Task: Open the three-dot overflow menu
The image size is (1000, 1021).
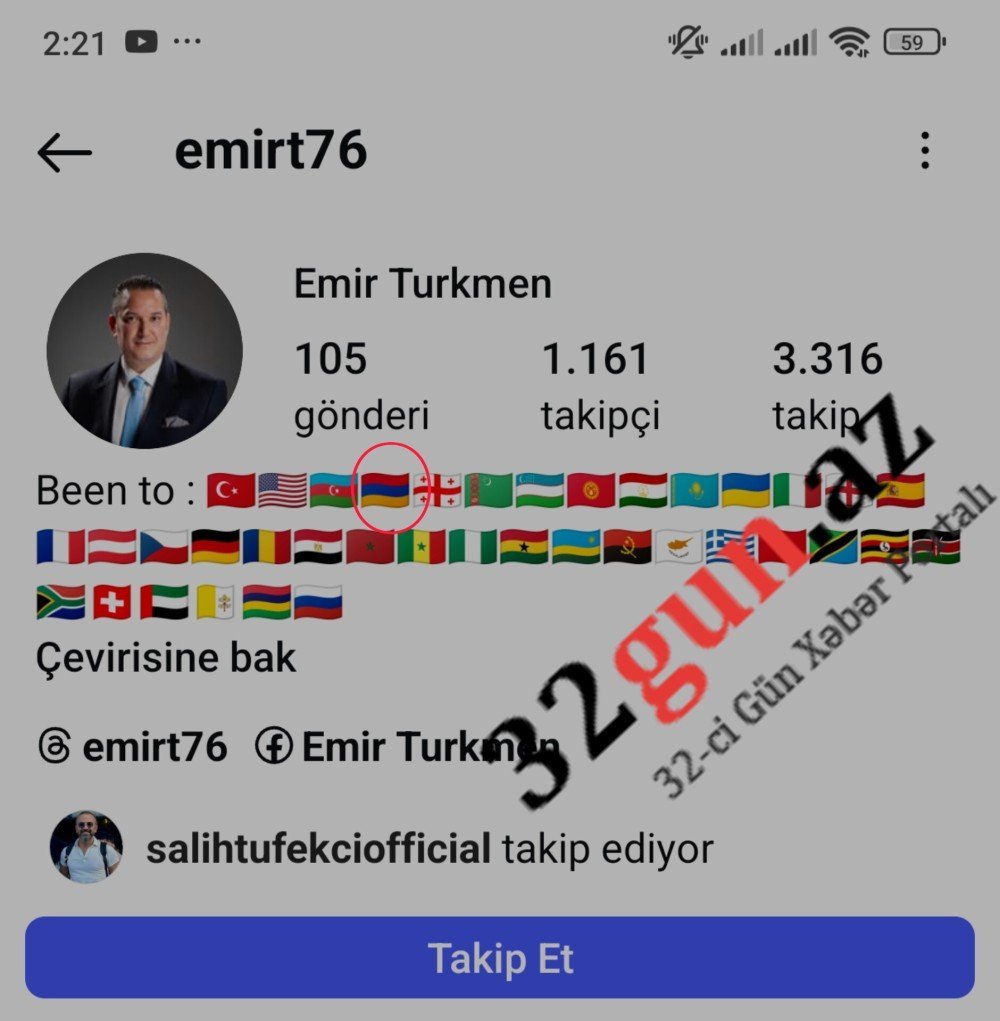Action: pos(925,151)
